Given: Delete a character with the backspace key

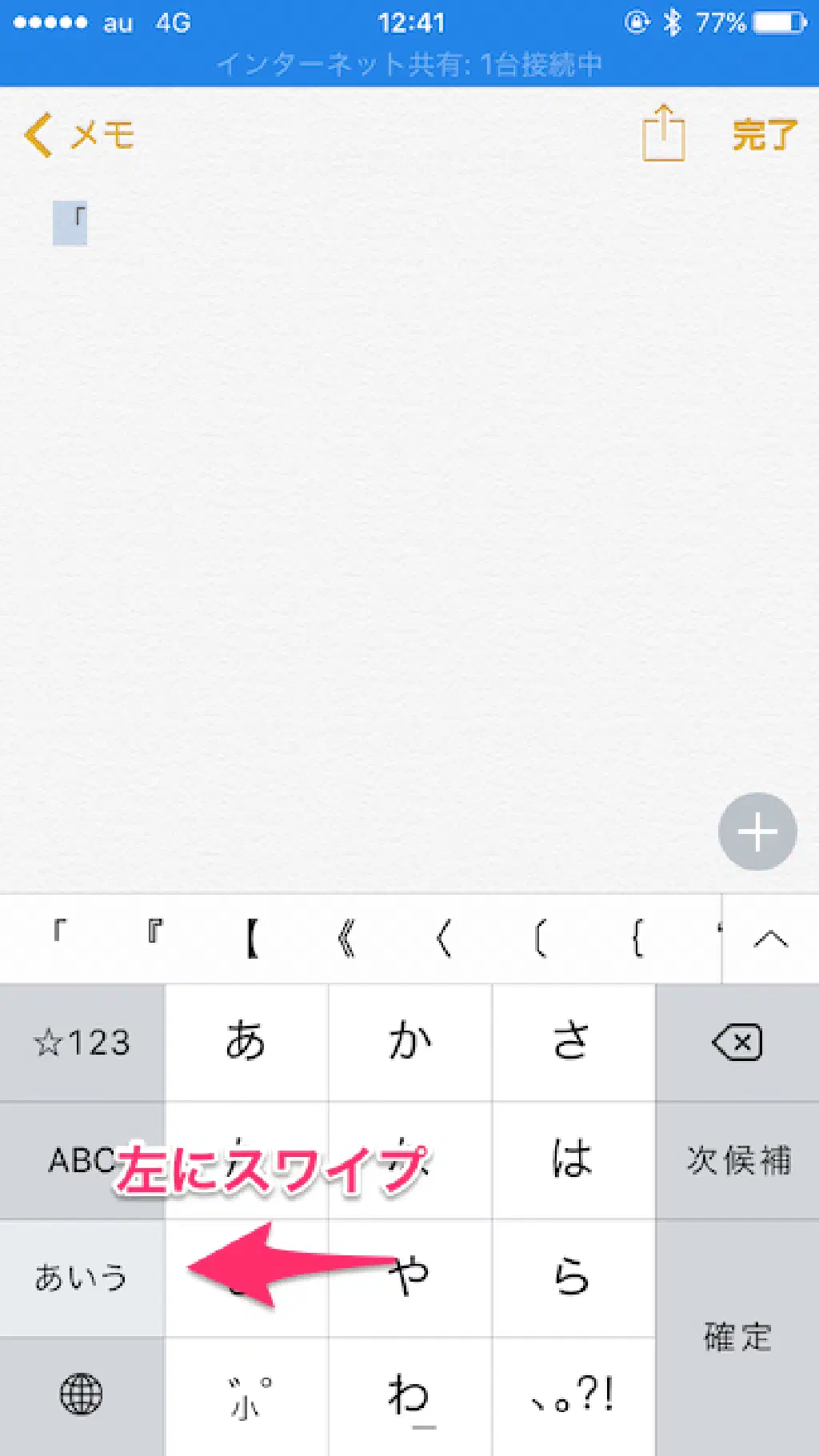Looking at the screenshot, I should pyautogui.click(x=737, y=1043).
